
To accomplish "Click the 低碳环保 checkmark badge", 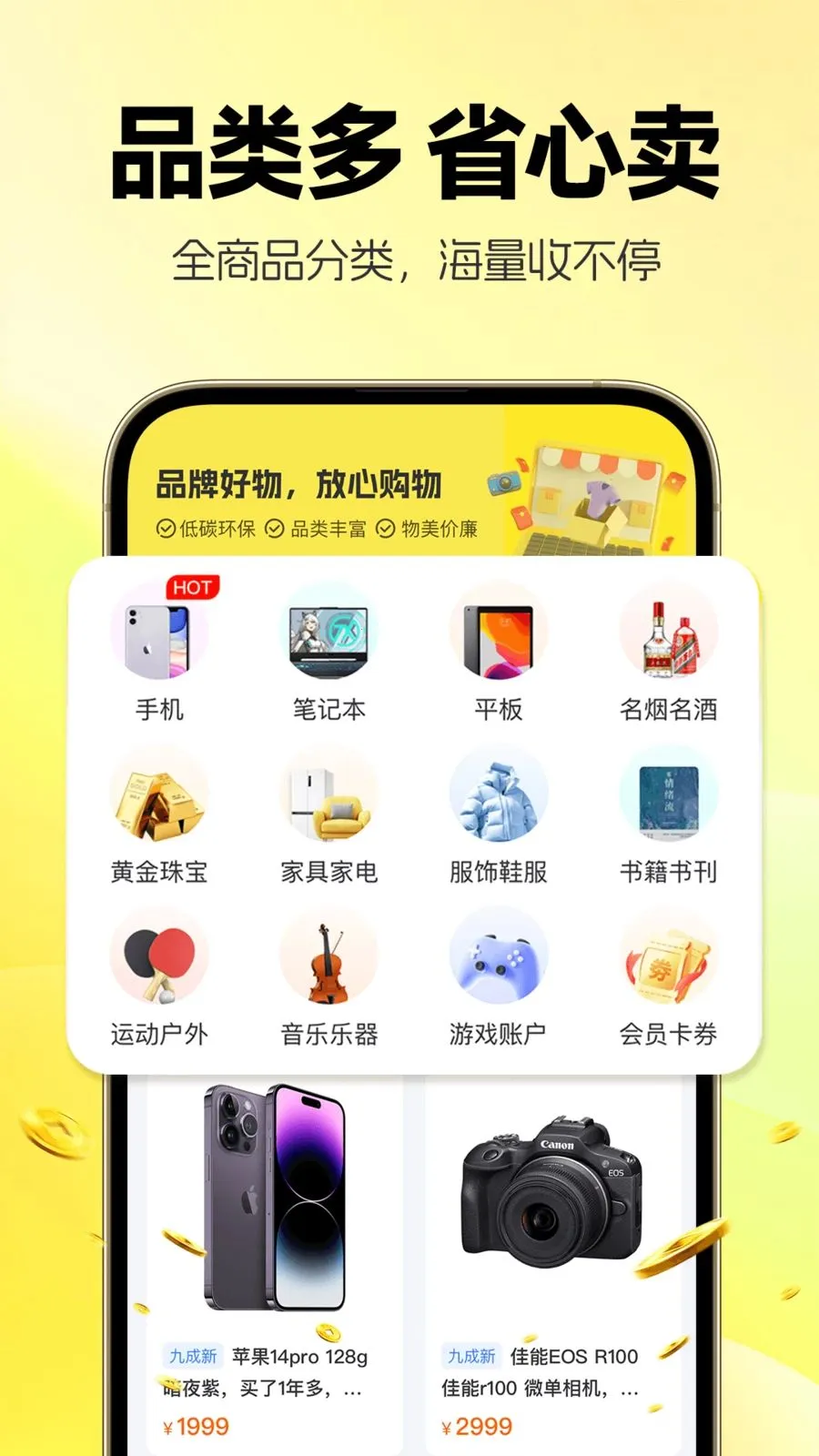I will [202, 529].
